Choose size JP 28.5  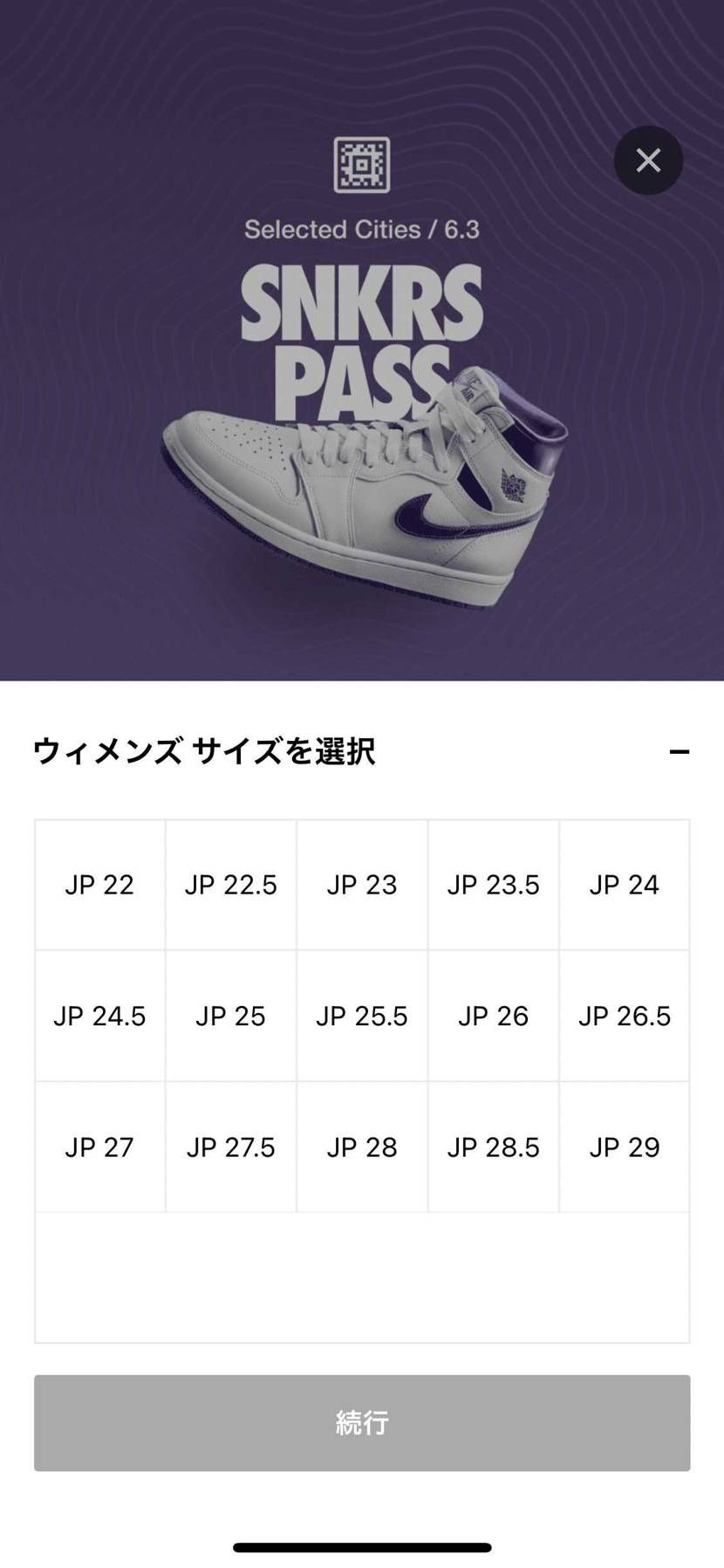click(493, 1147)
